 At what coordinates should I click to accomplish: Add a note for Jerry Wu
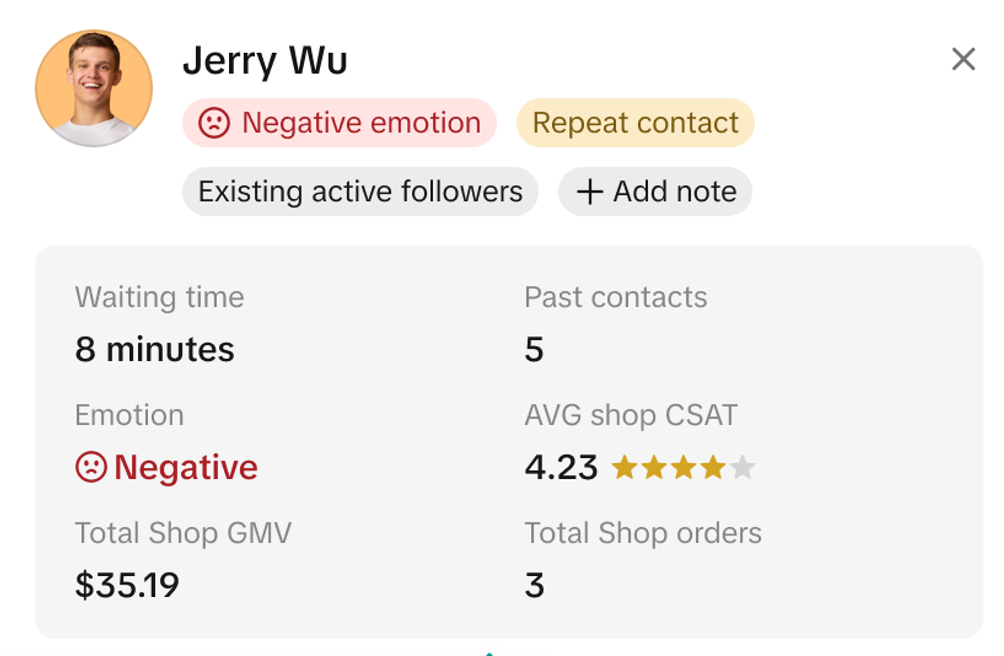click(655, 192)
